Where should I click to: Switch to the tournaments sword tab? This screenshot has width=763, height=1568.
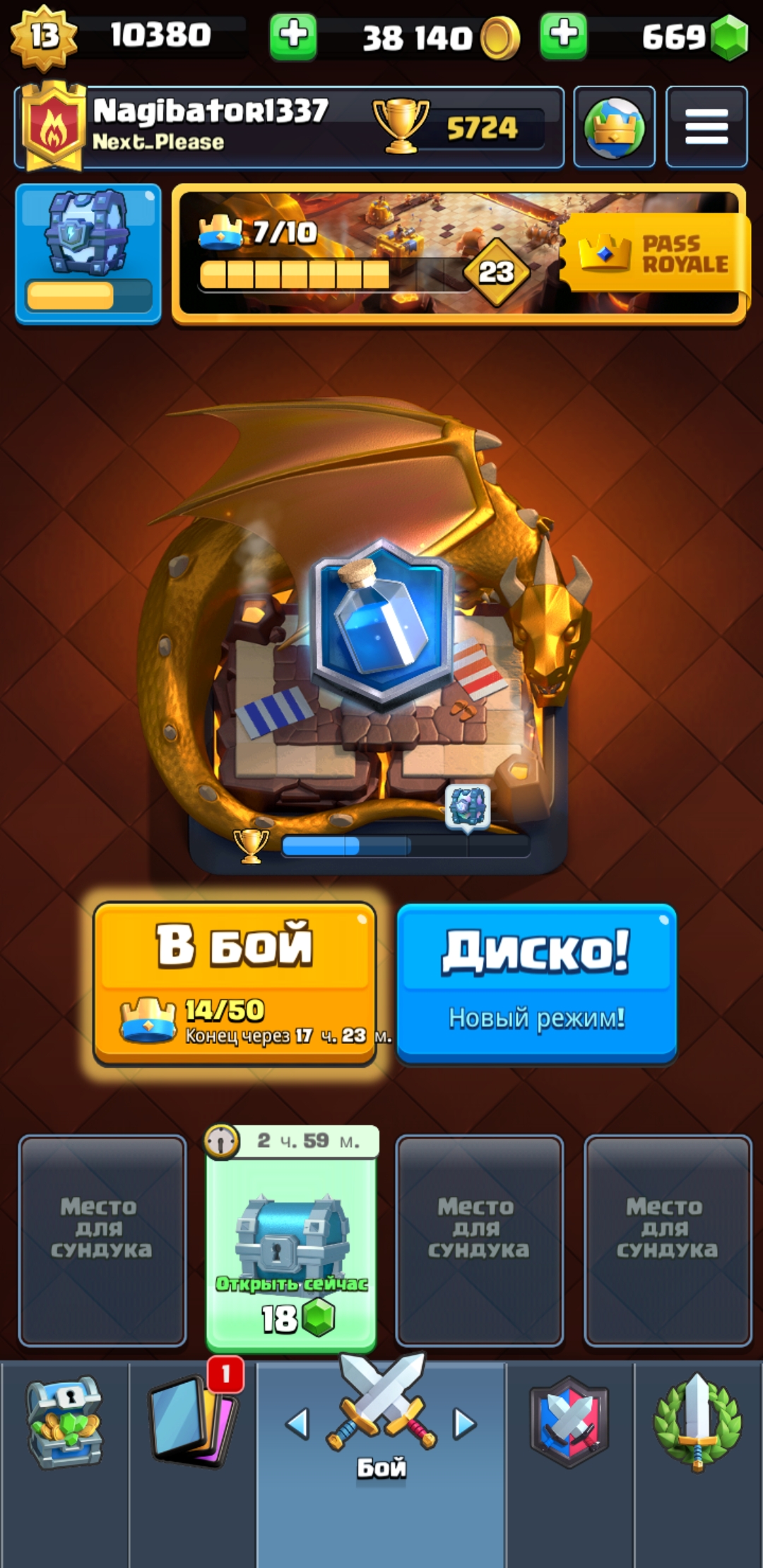click(x=697, y=1423)
